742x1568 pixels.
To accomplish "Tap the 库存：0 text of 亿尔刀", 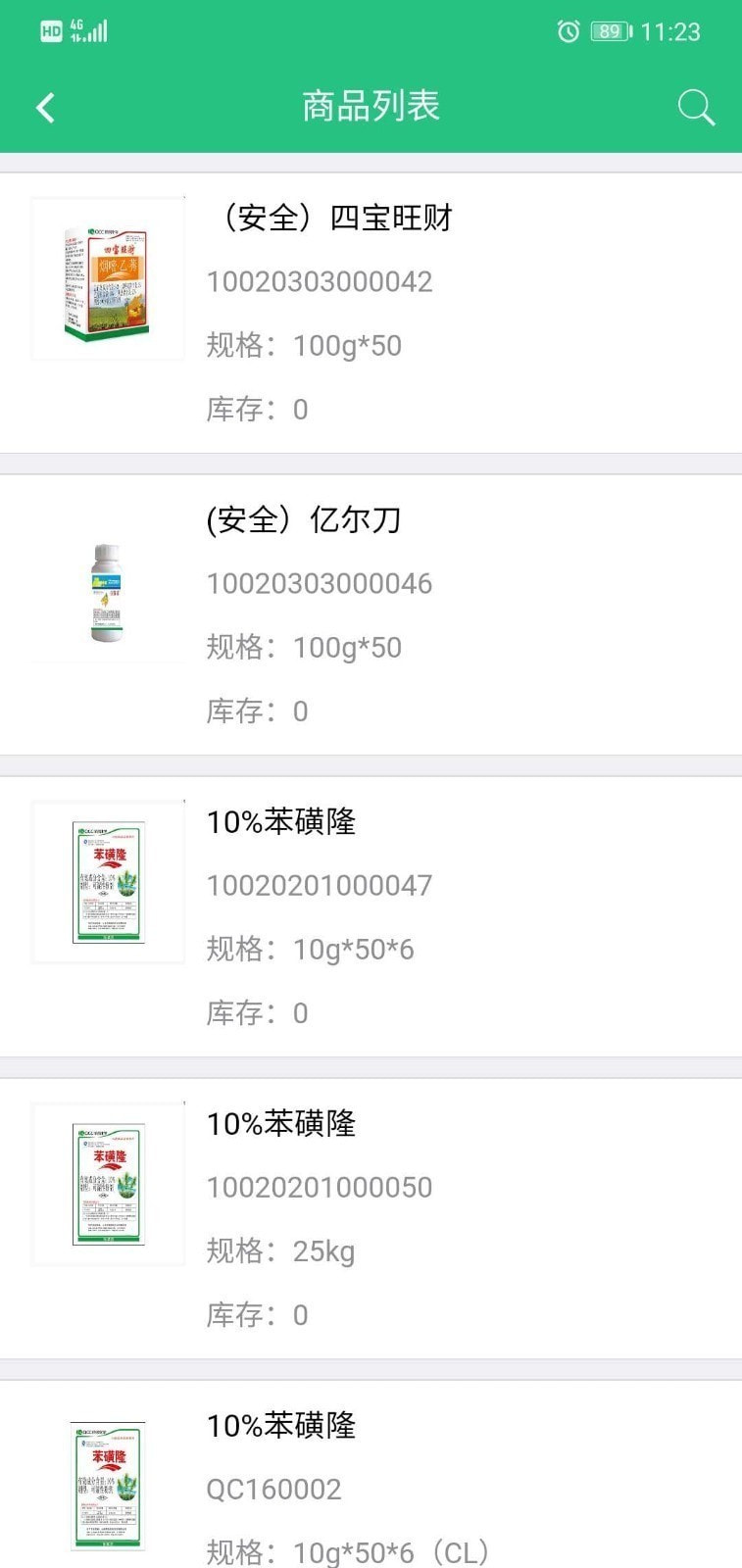I will tap(257, 710).
